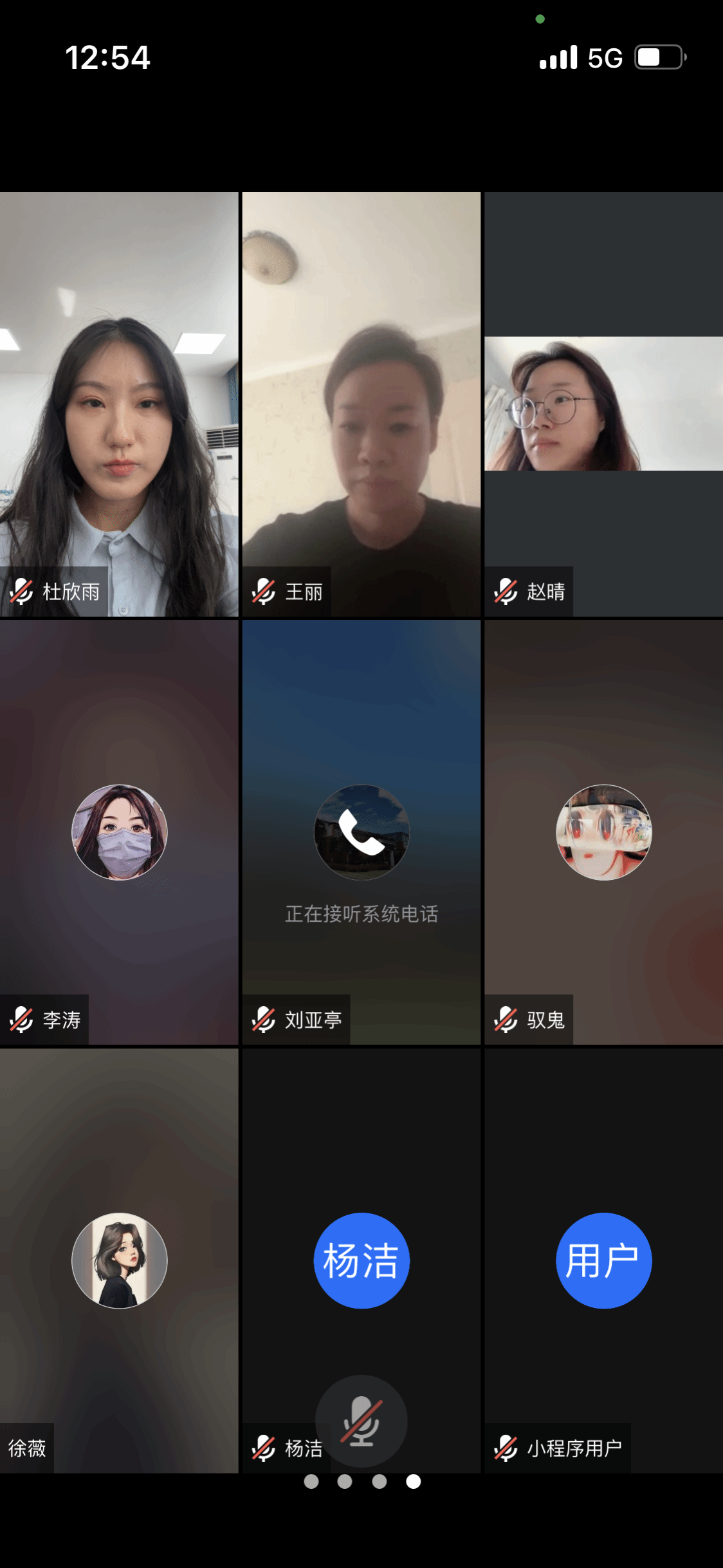This screenshot has height=1568, width=723.
Task: Select 徐薇's participant tile
Action: click(x=119, y=1260)
